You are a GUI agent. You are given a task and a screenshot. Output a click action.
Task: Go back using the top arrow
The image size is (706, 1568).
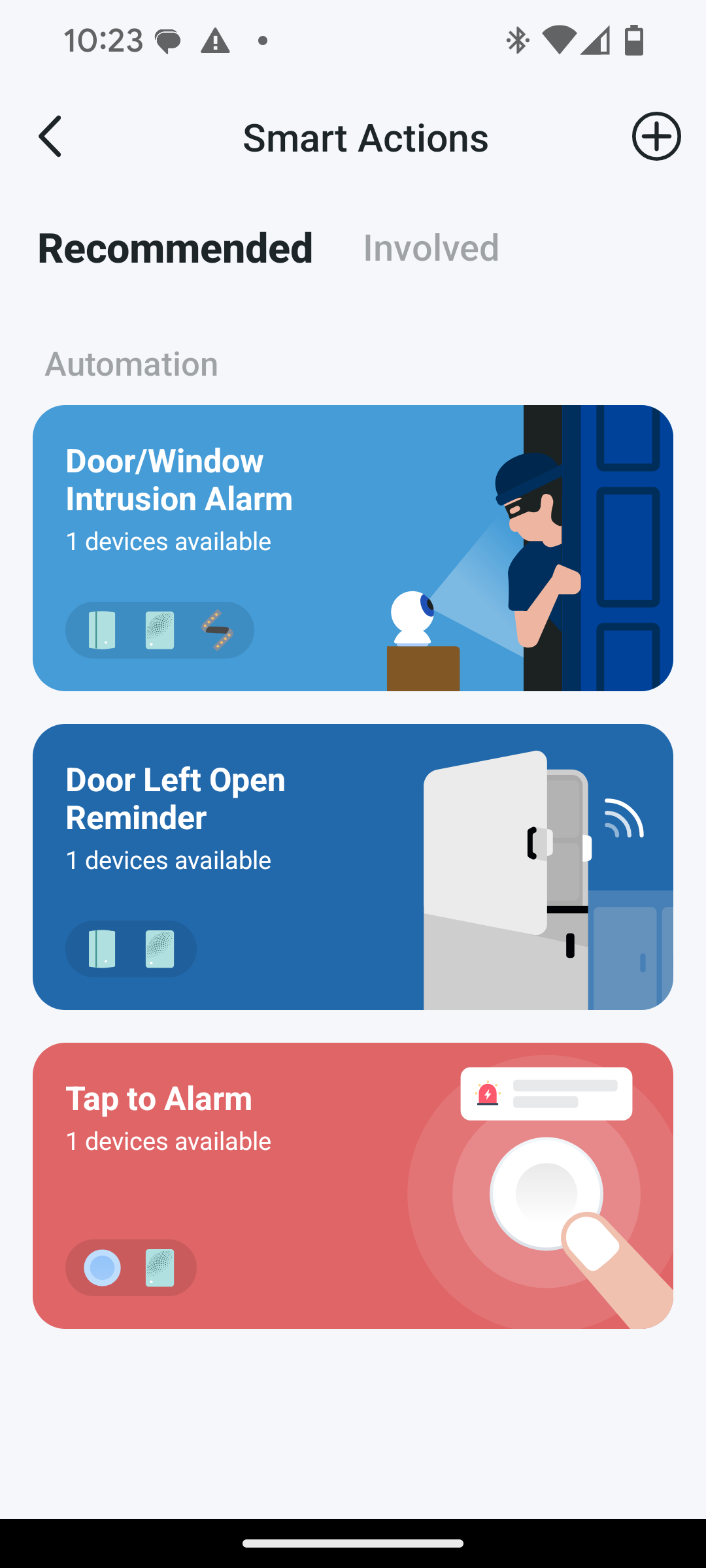click(x=50, y=137)
